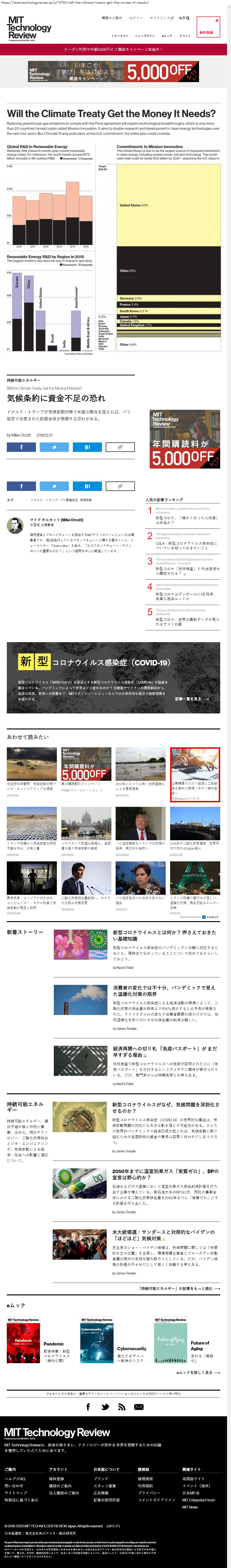Tap eムックを詳しく見る link
231x1568 pixels.
tap(198, 1373)
